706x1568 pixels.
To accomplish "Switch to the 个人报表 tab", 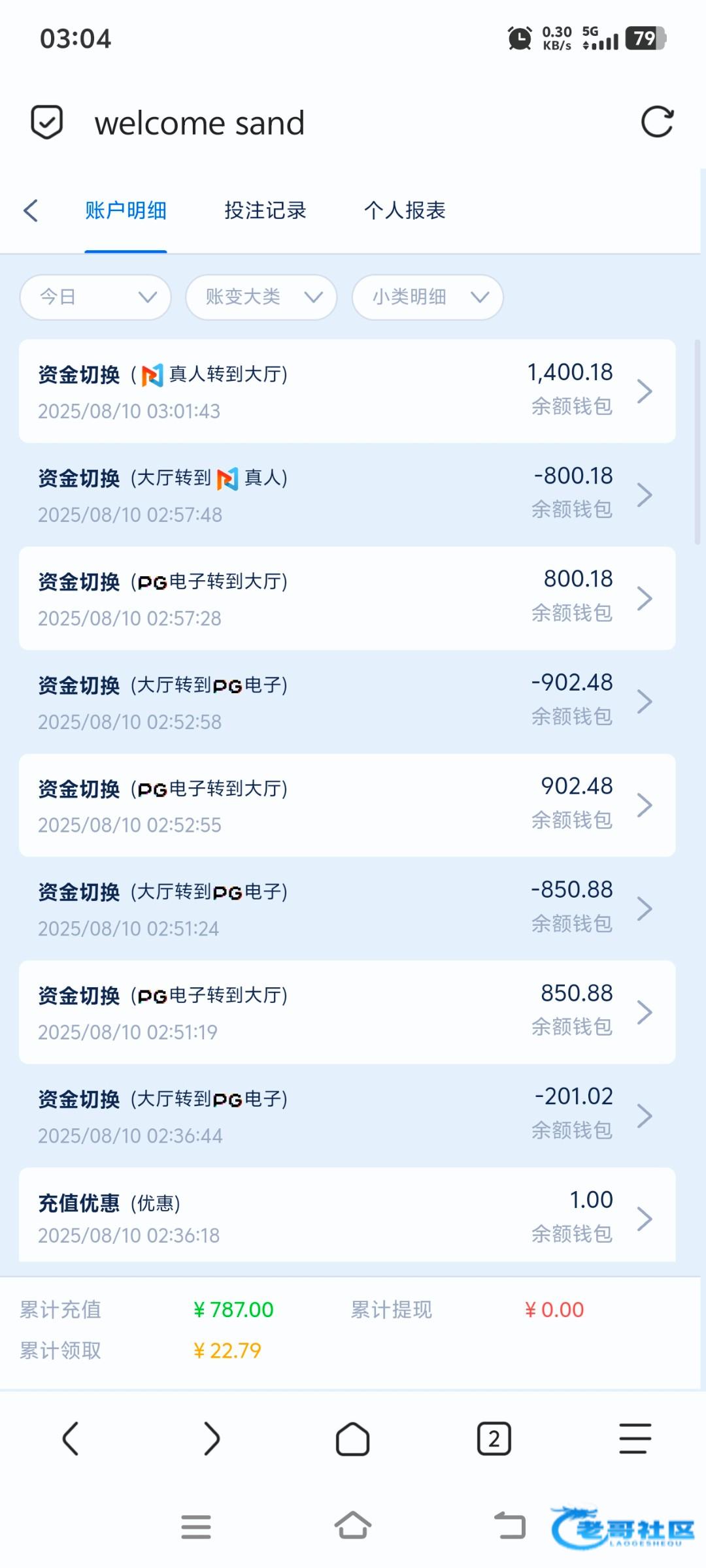I will tap(405, 210).
